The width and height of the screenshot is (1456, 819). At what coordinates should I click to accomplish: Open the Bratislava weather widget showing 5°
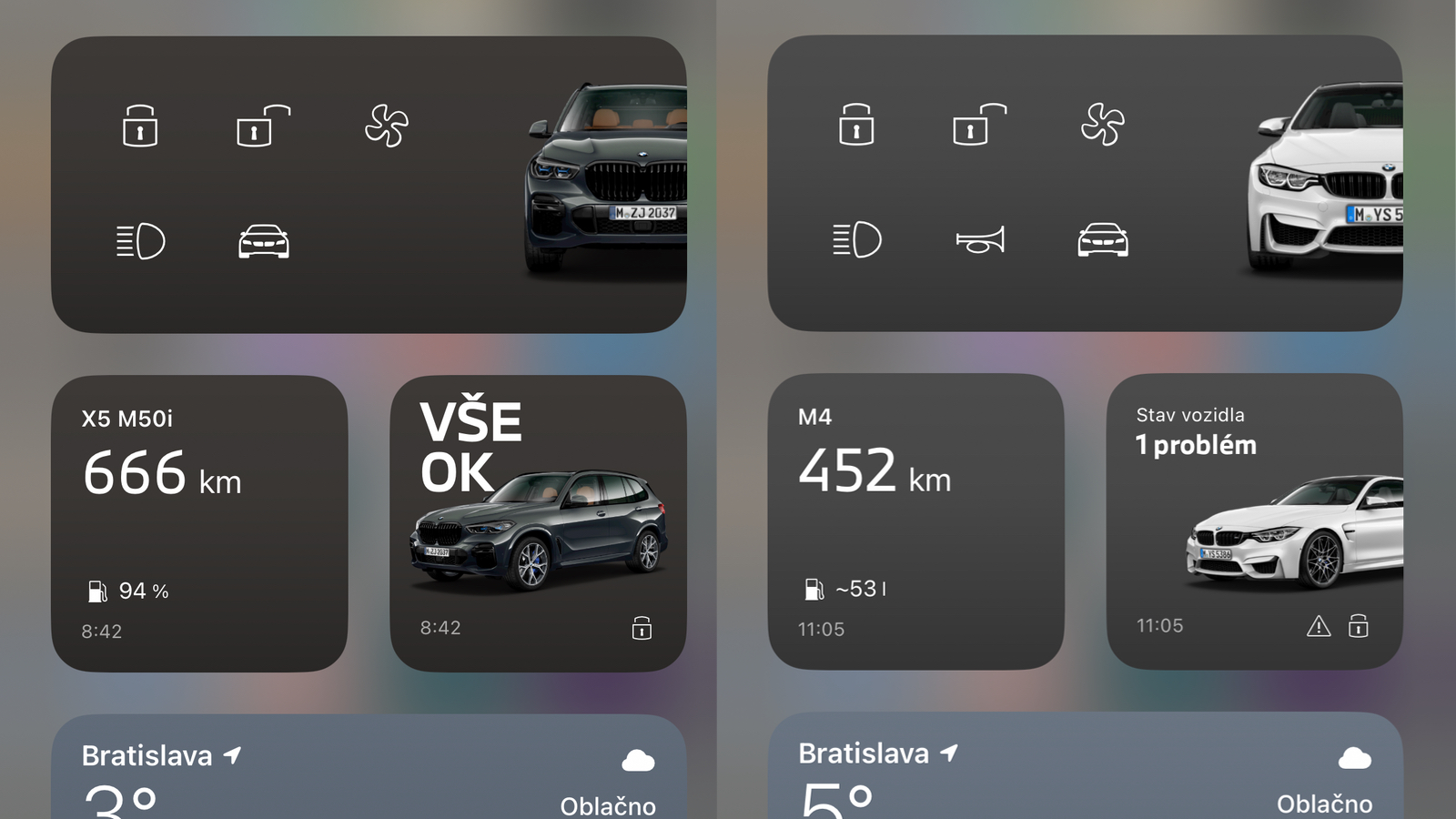pyautogui.click(x=1085, y=772)
